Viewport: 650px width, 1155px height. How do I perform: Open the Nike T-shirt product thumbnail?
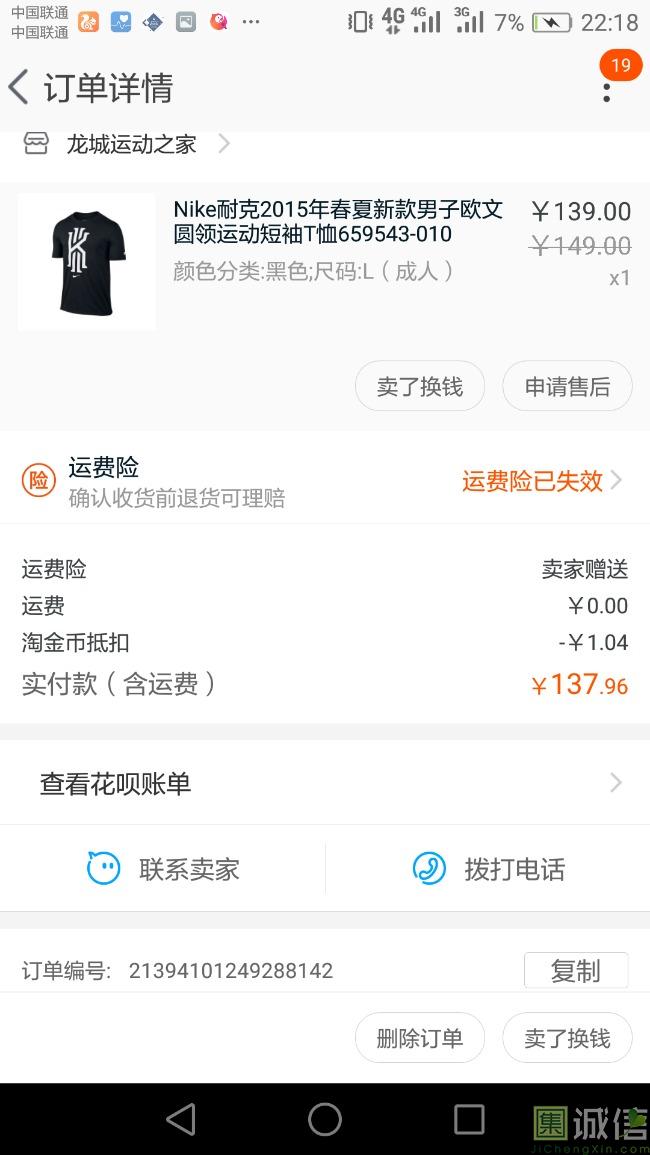pos(87,262)
